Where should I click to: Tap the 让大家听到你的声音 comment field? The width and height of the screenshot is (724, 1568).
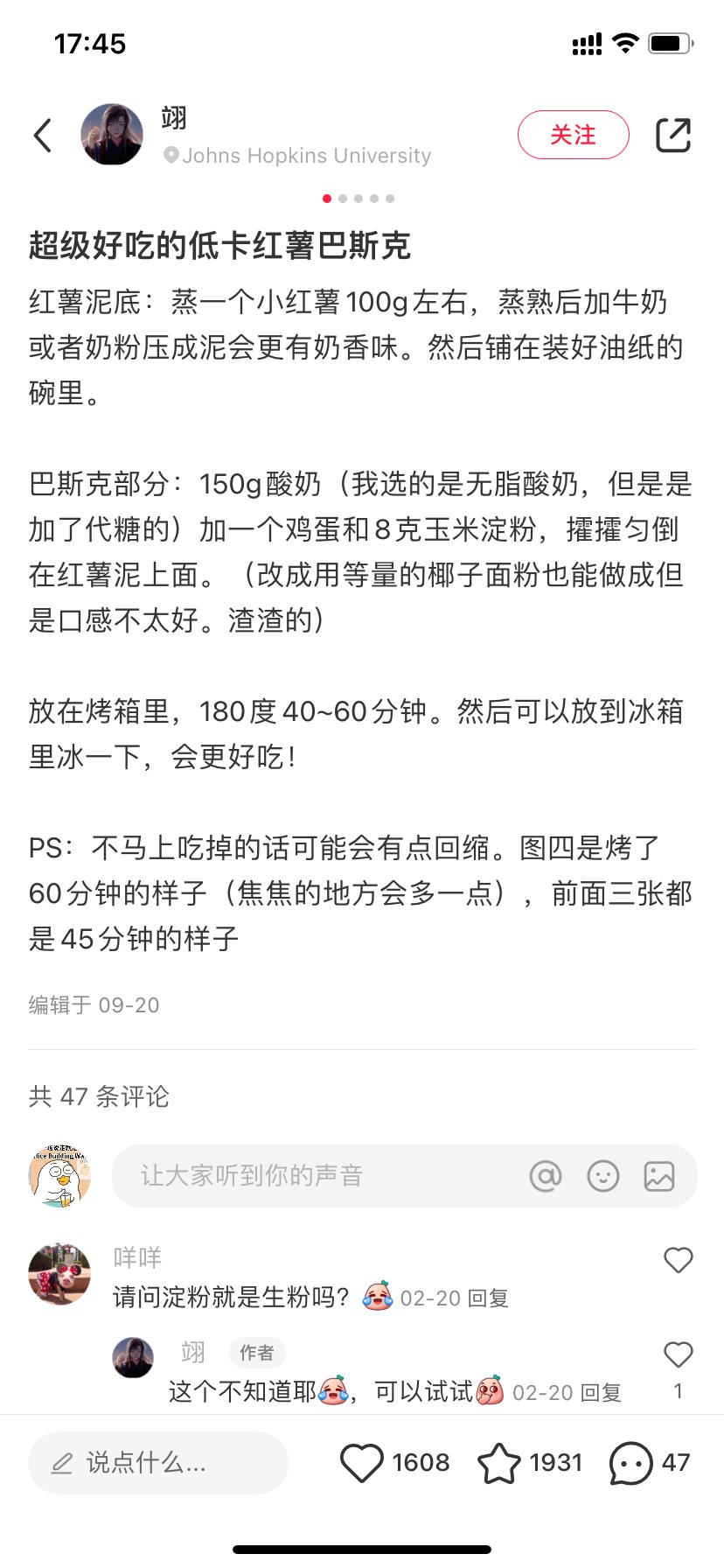(x=315, y=1176)
